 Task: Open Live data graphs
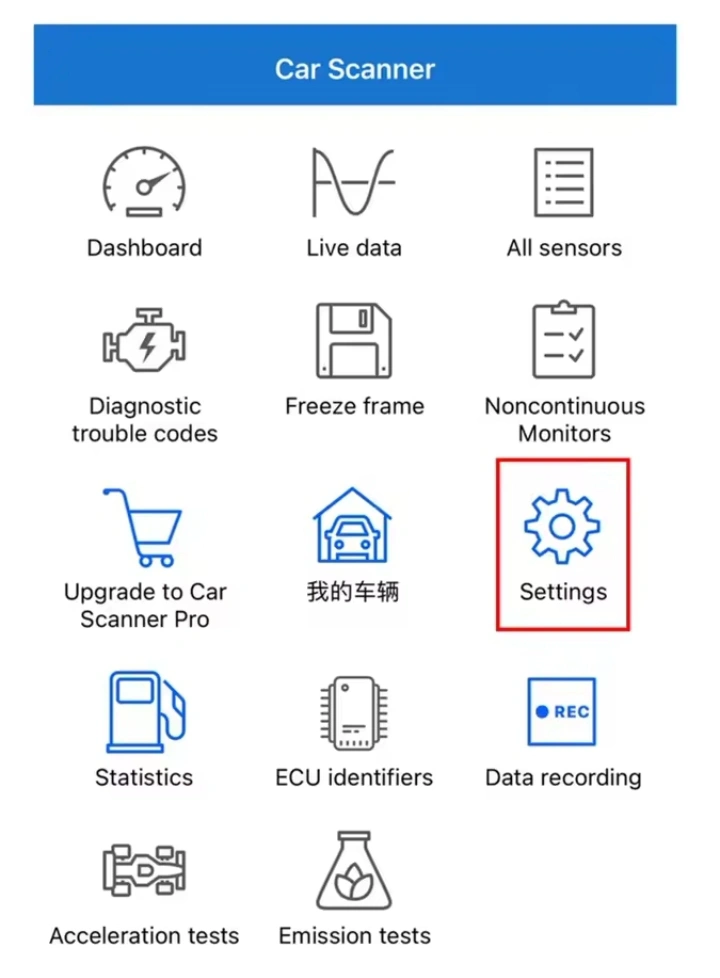[354, 203]
